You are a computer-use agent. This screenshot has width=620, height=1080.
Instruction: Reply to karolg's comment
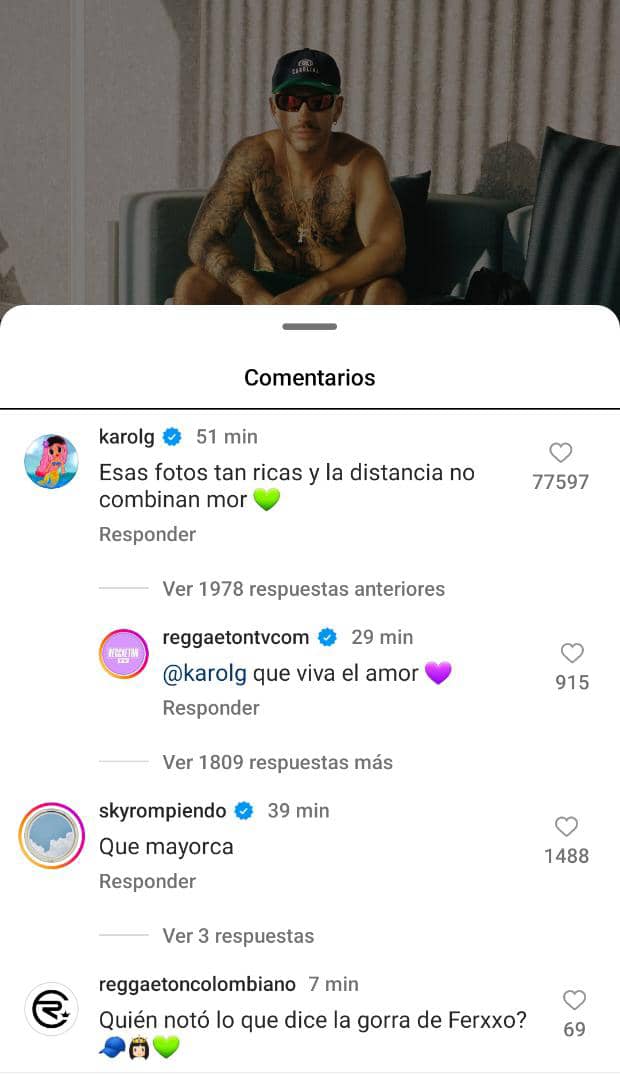(147, 535)
